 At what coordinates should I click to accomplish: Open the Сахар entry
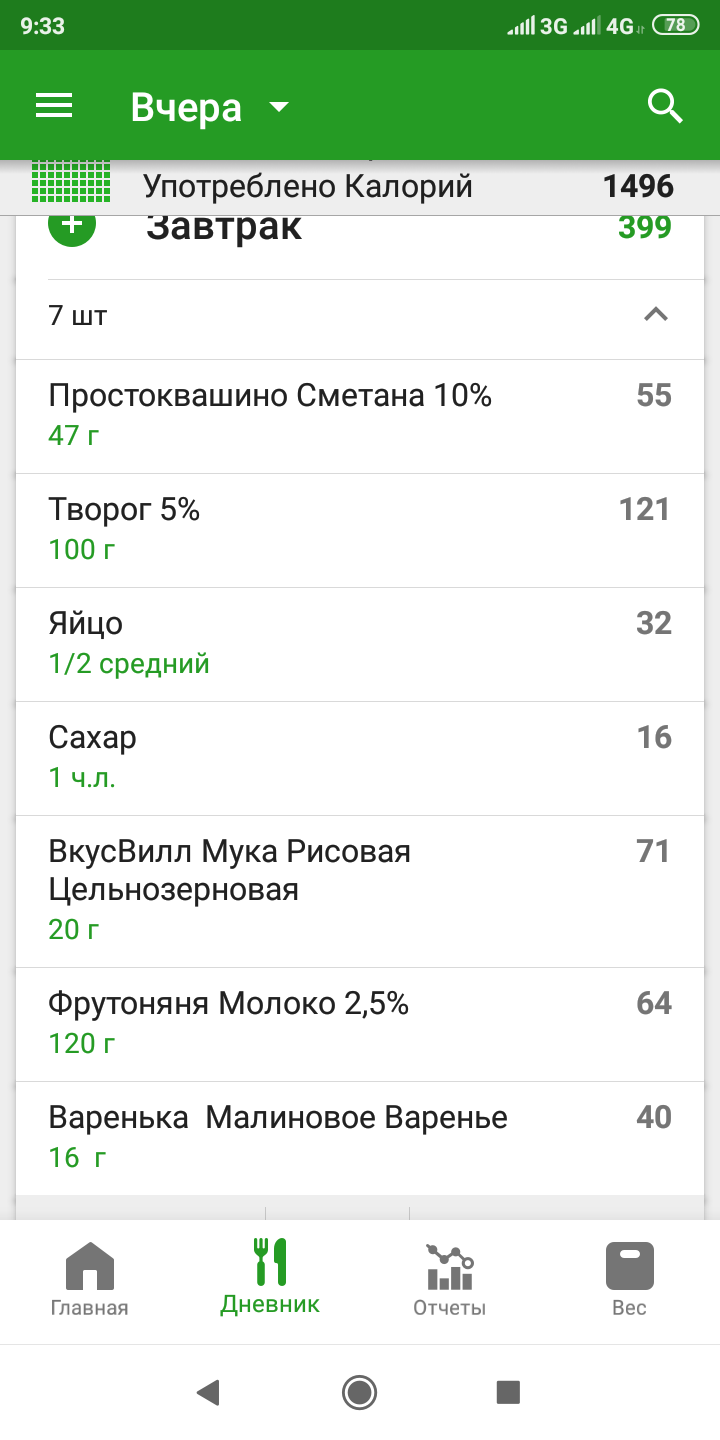click(360, 758)
